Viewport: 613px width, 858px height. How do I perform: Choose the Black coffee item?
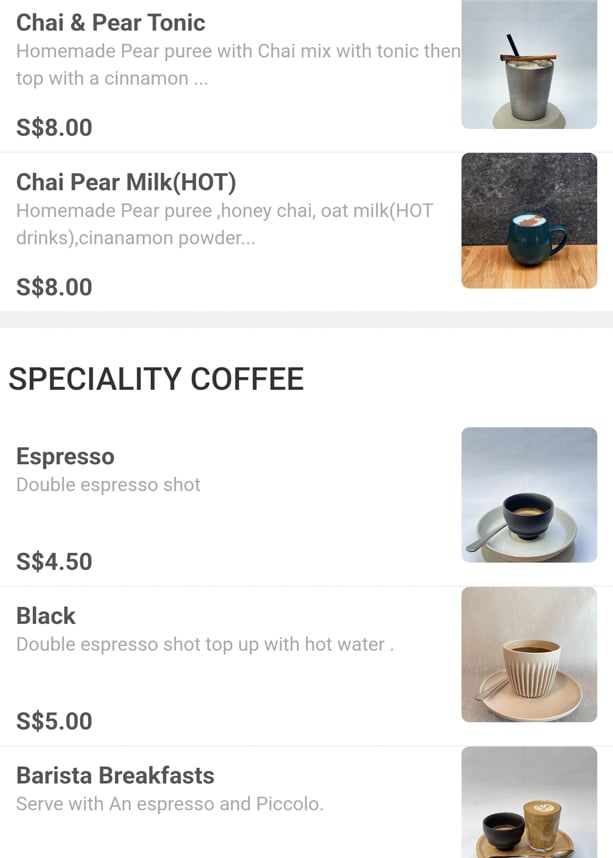coord(46,616)
